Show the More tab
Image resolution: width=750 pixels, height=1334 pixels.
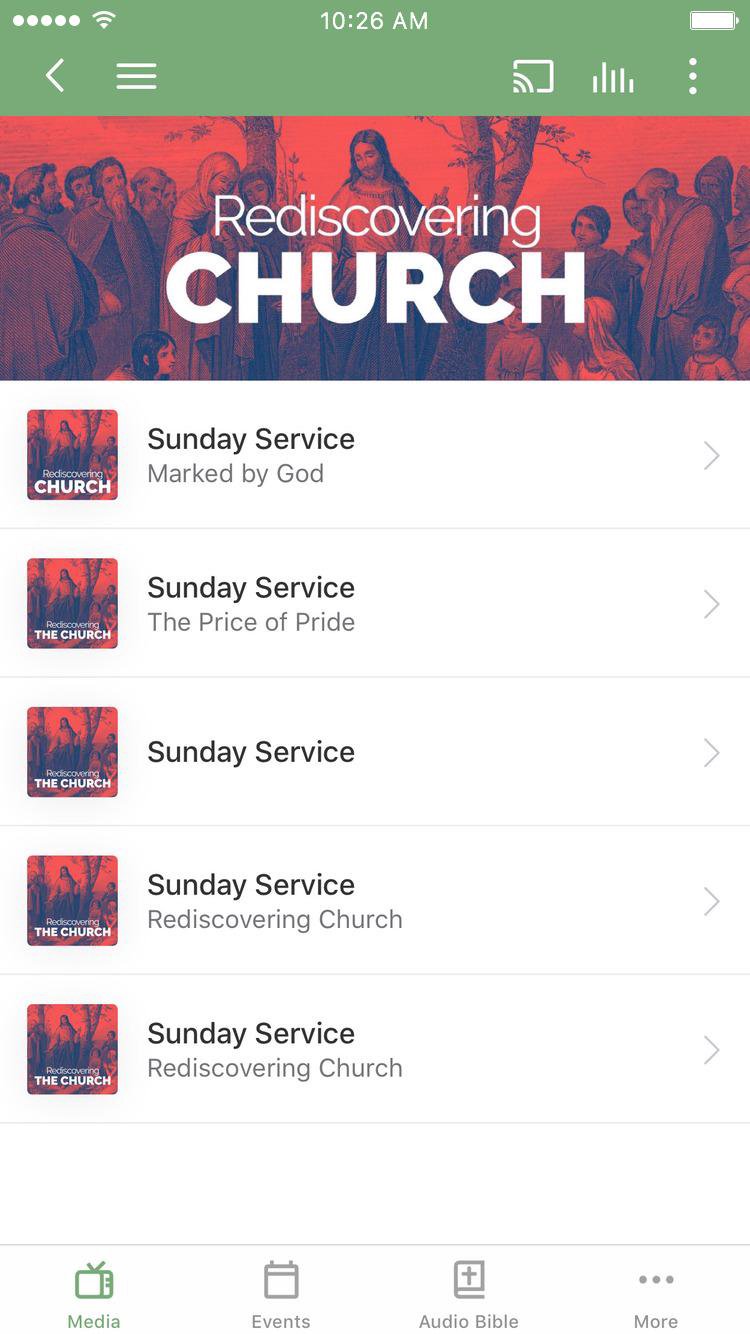[656, 1294]
